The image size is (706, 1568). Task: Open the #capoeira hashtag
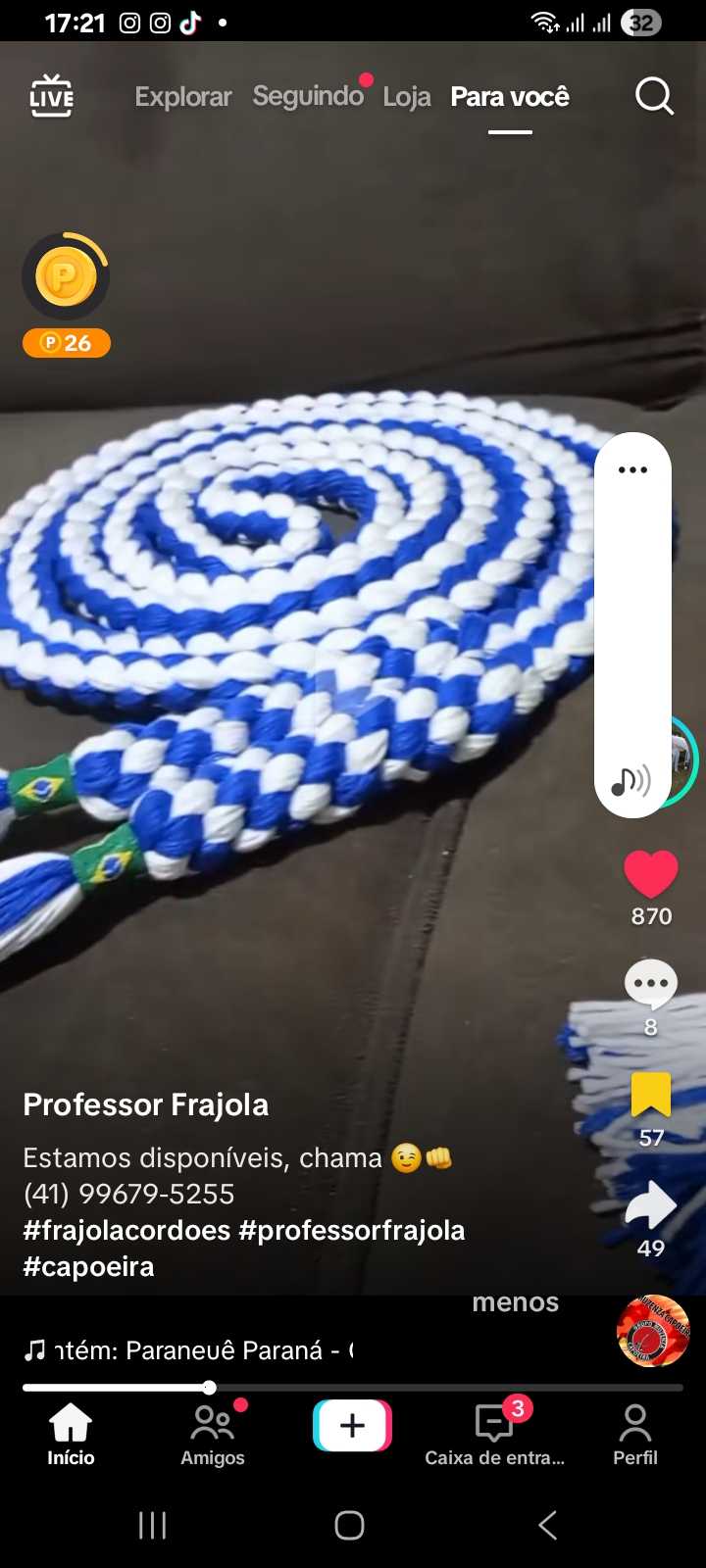tap(88, 1266)
